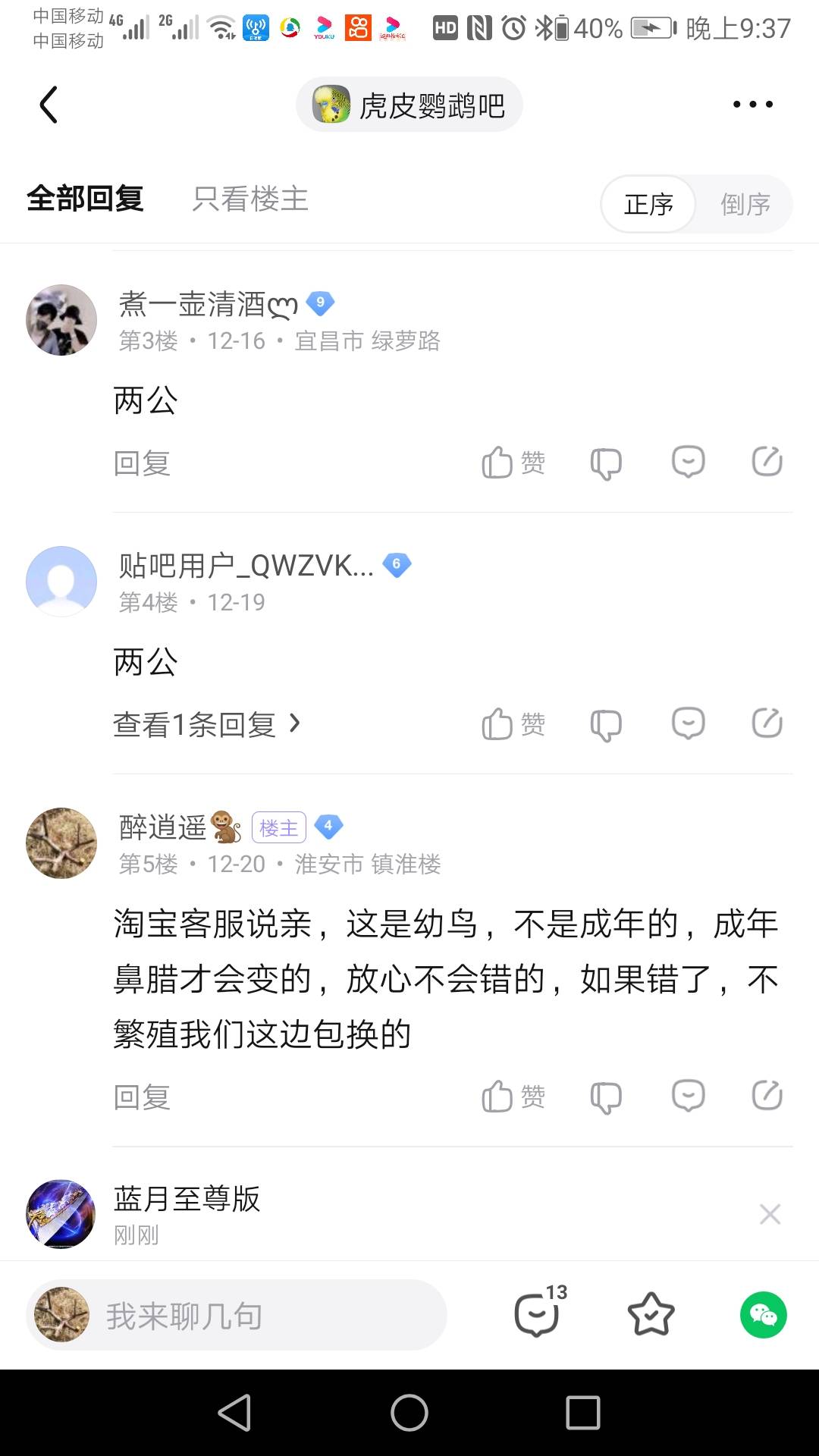The height and width of the screenshot is (1456, 819).
Task: Like the 3rd floor comment by 煮一壶清酒
Action: click(513, 462)
